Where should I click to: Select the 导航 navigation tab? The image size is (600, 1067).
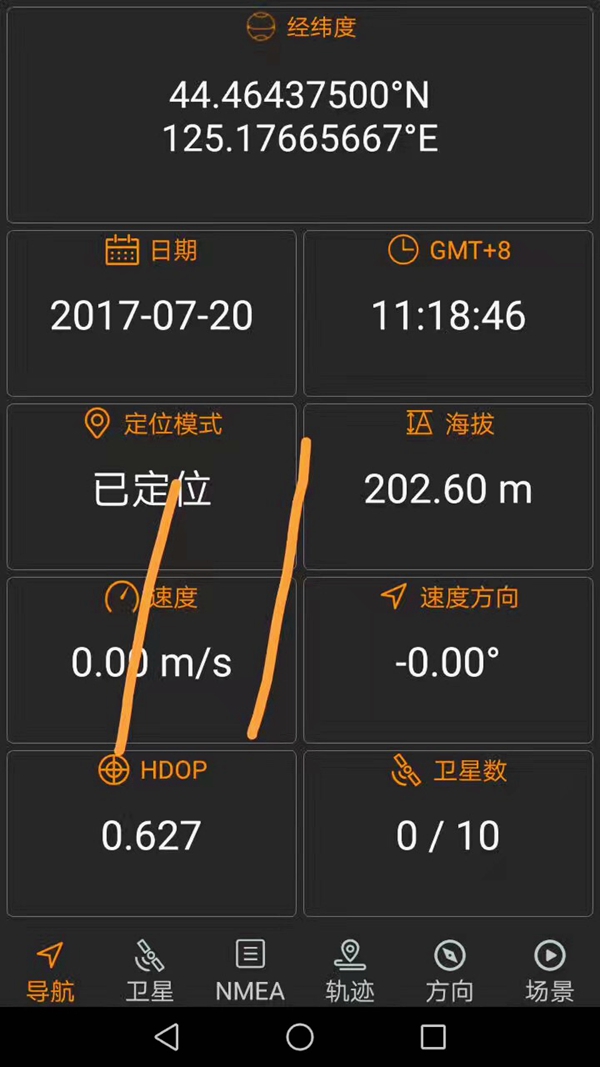pyautogui.click(x=50, y=971)
